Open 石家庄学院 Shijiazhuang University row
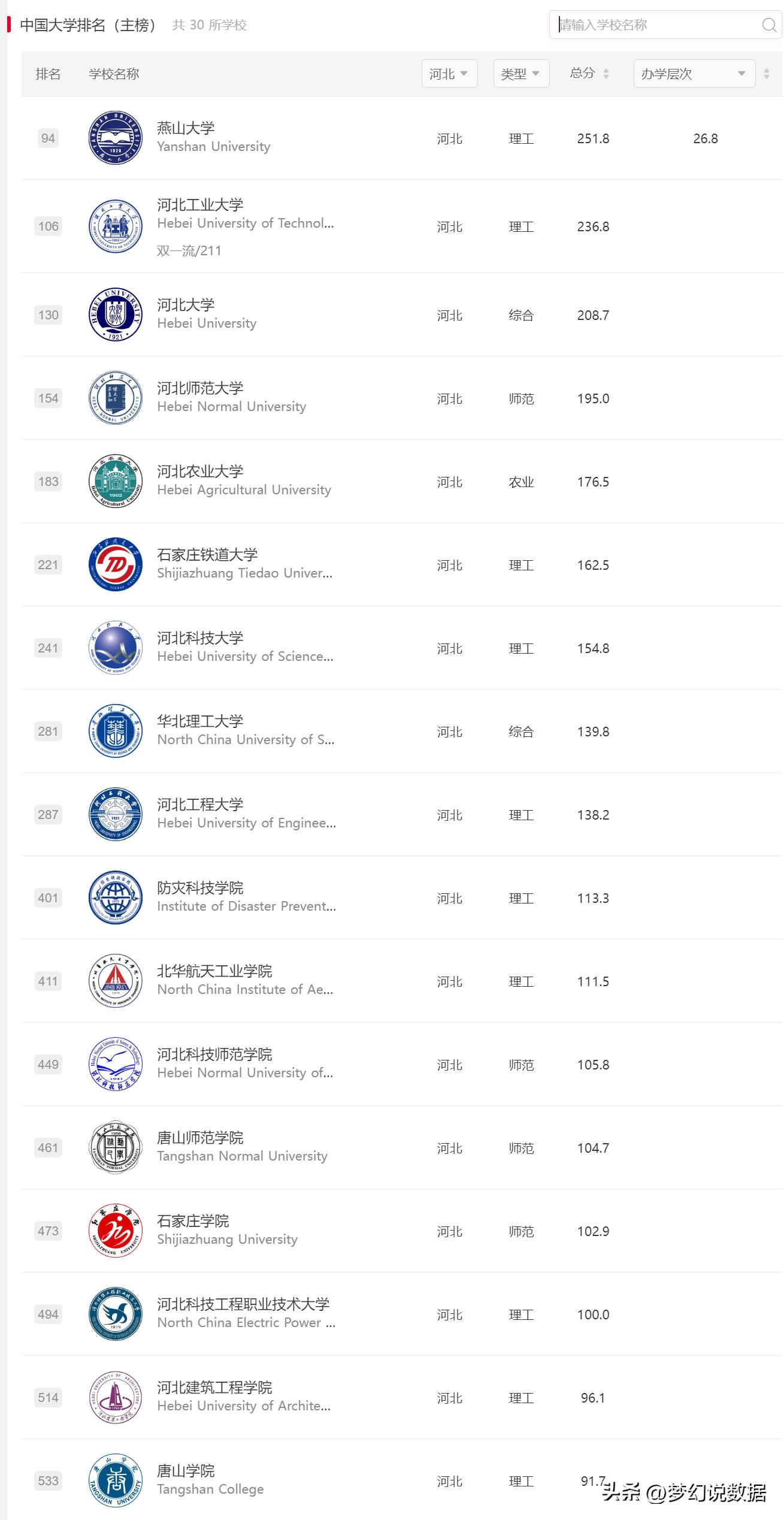 401,1231
